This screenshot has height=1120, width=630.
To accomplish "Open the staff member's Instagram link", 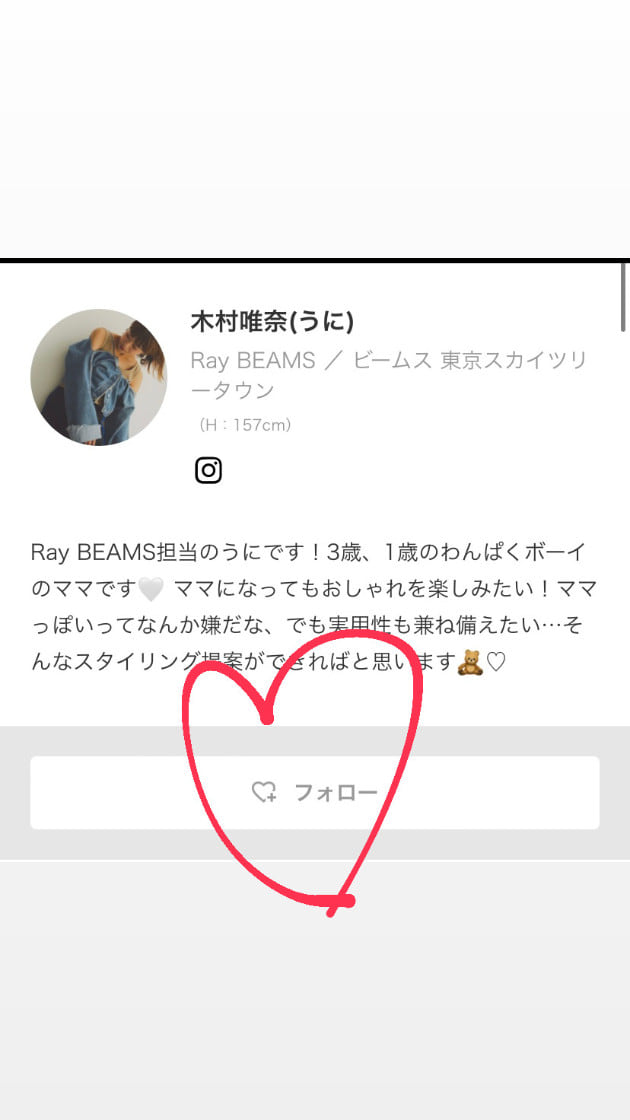I will [x=208, y=470].
